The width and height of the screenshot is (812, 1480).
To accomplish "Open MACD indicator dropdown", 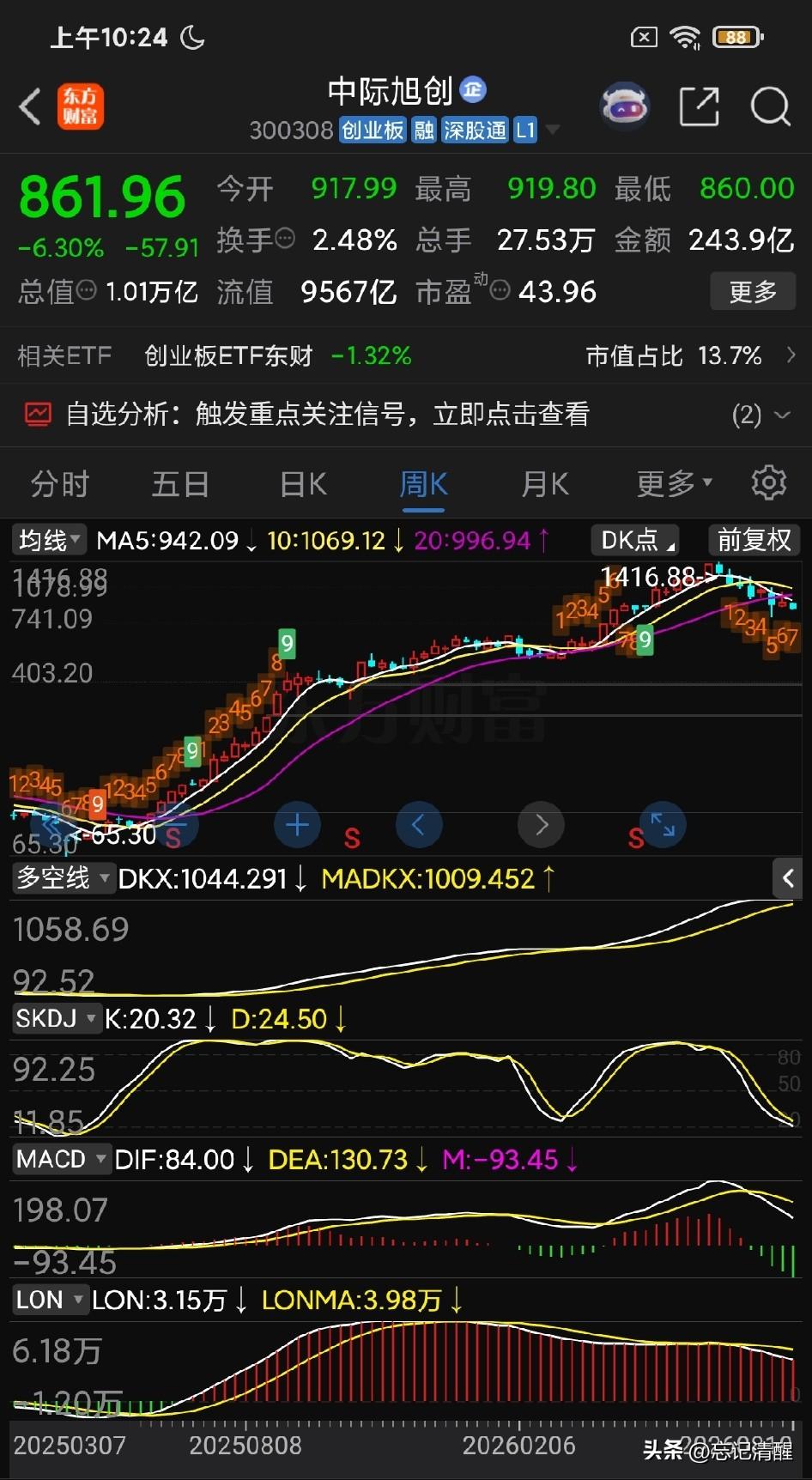I will pos(61,1159).
